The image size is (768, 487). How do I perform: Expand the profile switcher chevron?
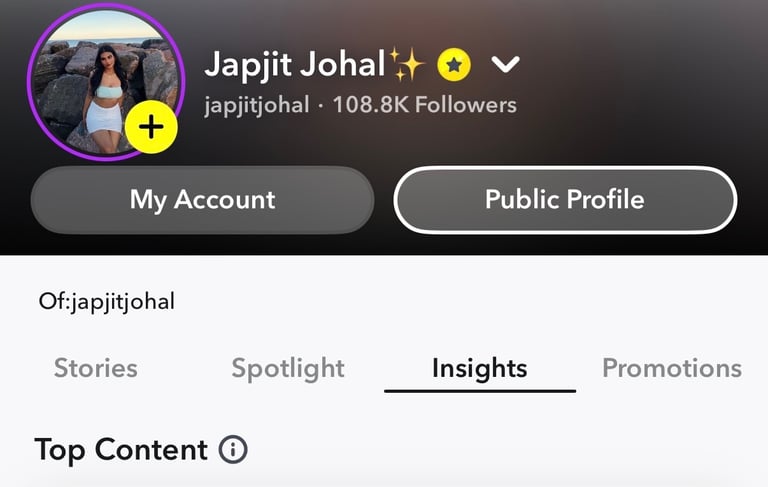(x=505, y=64)
